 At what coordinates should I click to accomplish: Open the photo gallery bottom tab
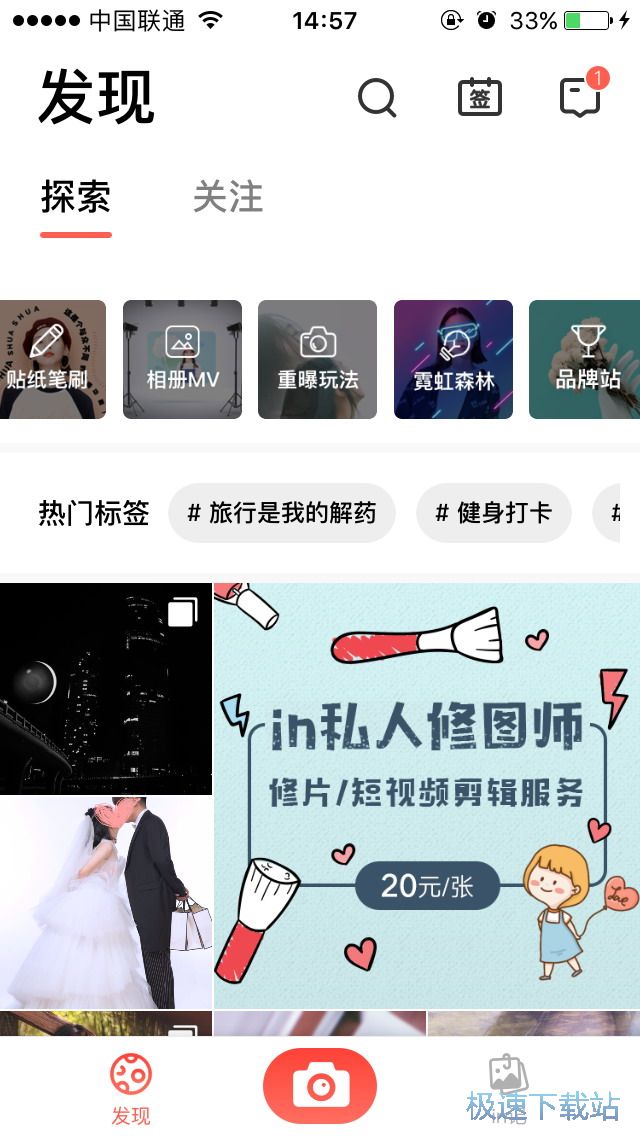(x=509, y=1080)
